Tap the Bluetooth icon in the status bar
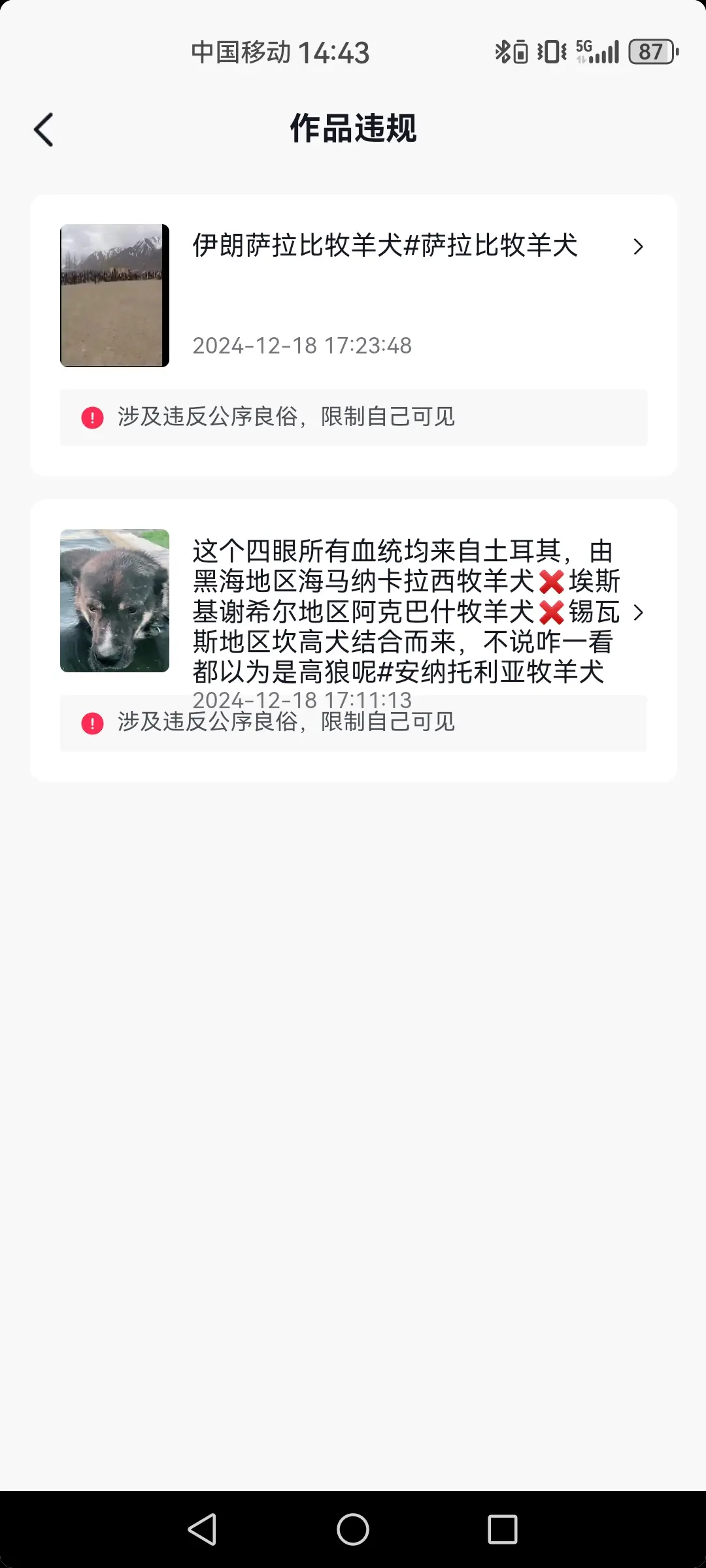The image size is (706, 1568). (503, 52)
